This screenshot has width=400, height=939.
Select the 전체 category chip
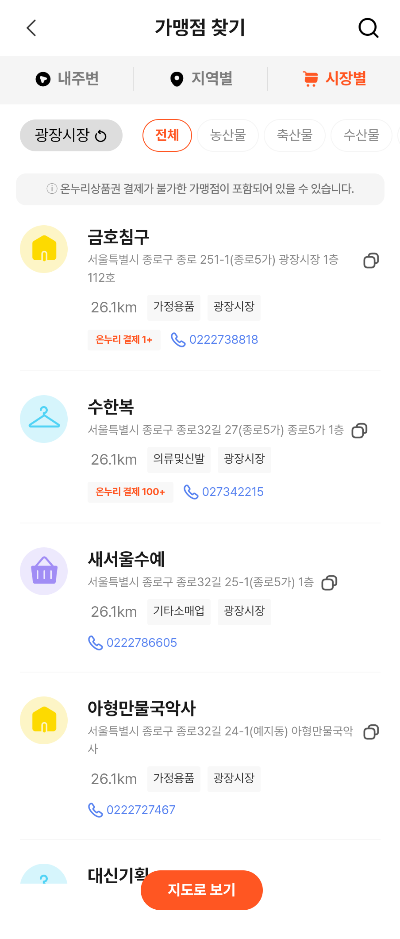[167, 135]
